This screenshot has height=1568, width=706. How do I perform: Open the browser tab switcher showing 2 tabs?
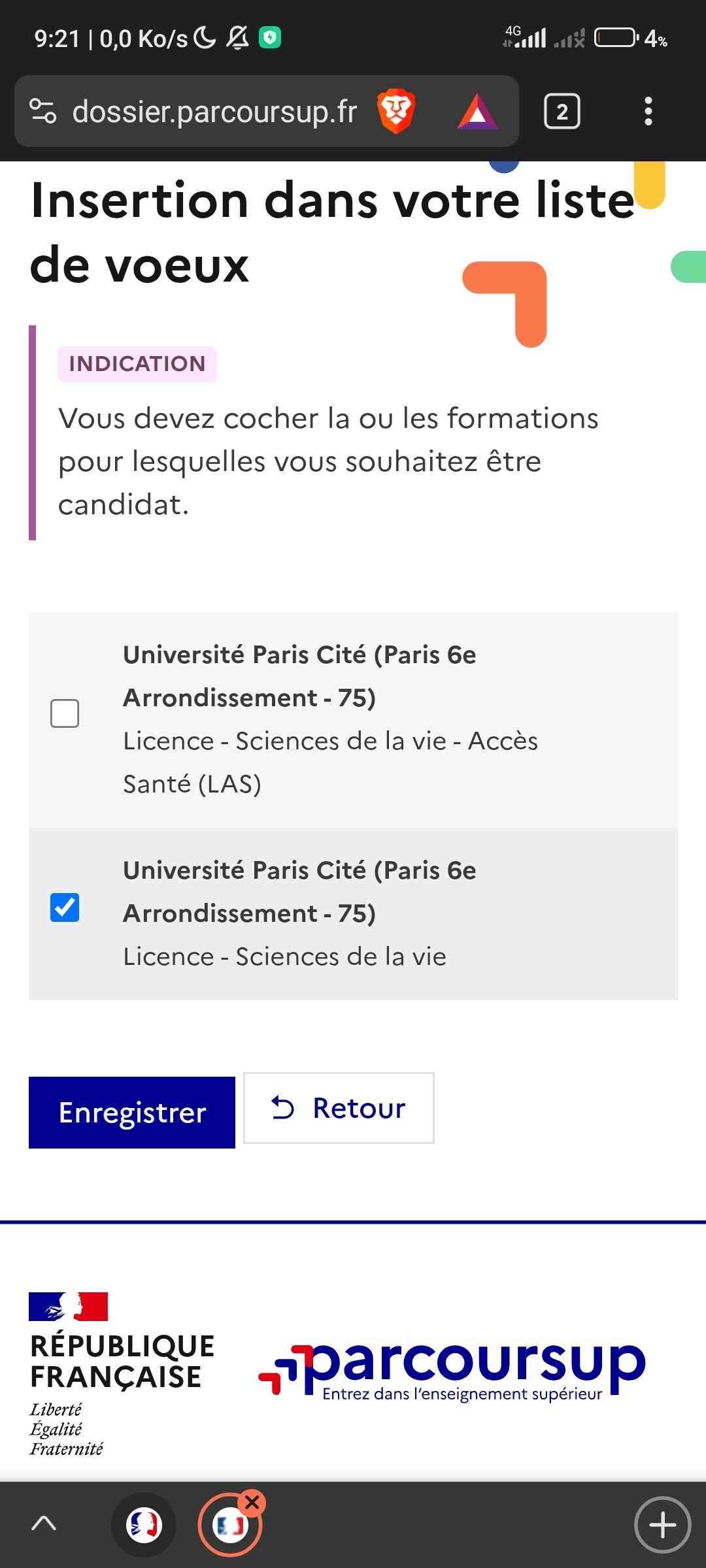tap(562, 111)
